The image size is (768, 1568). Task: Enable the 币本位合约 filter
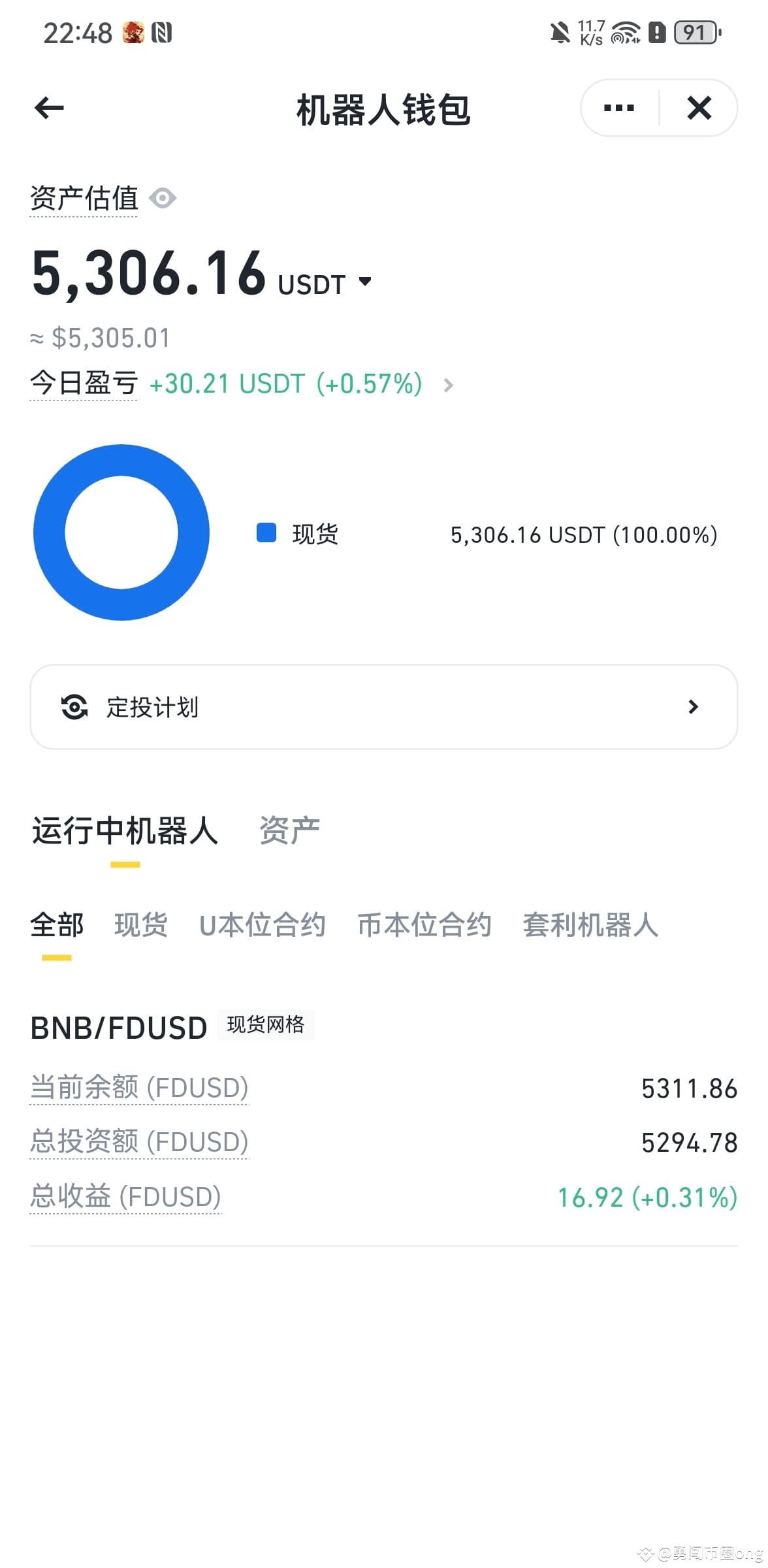pos(424,924)
